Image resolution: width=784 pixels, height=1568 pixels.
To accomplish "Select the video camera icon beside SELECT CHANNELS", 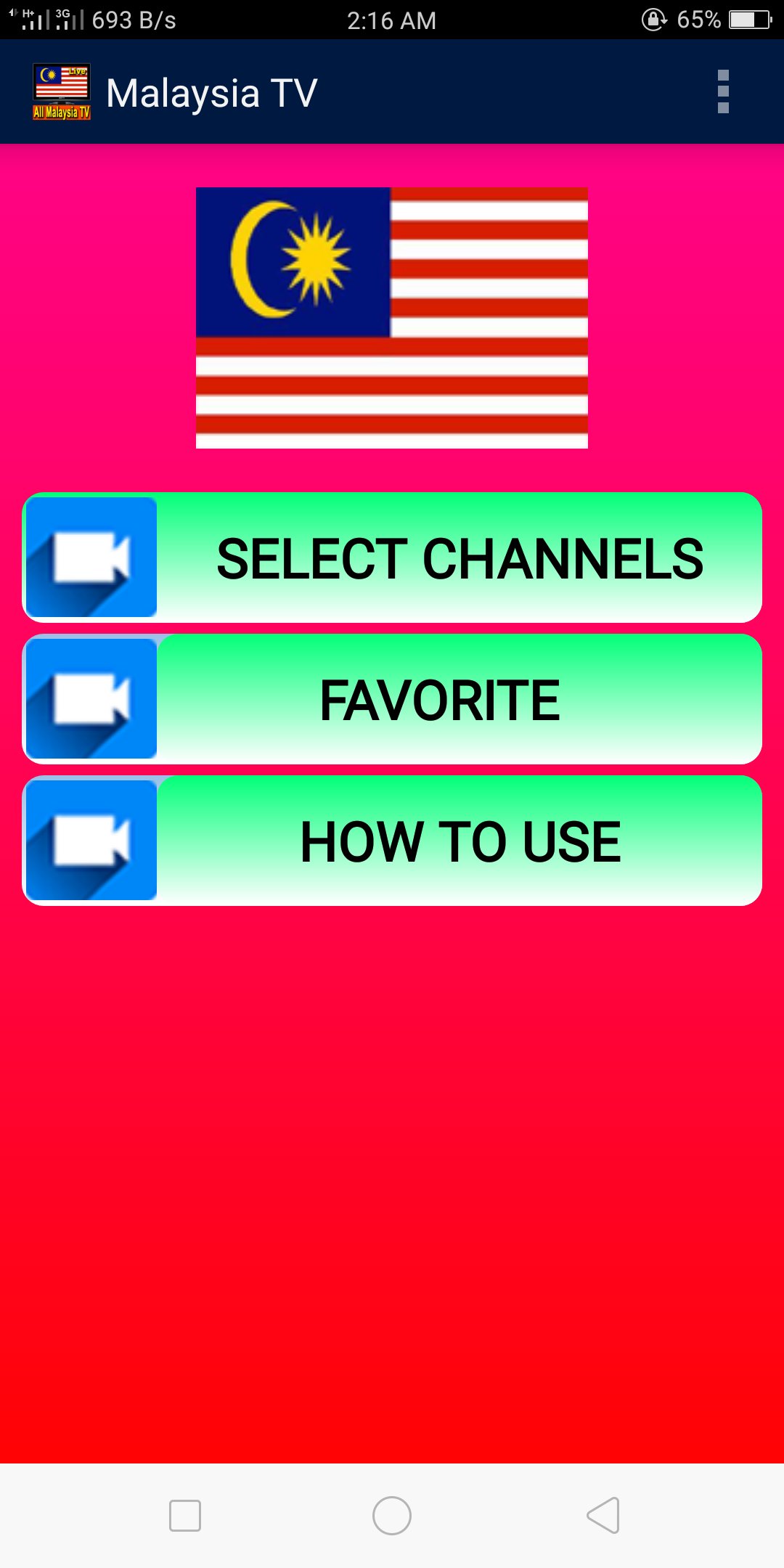I will (x=90, y=555).
